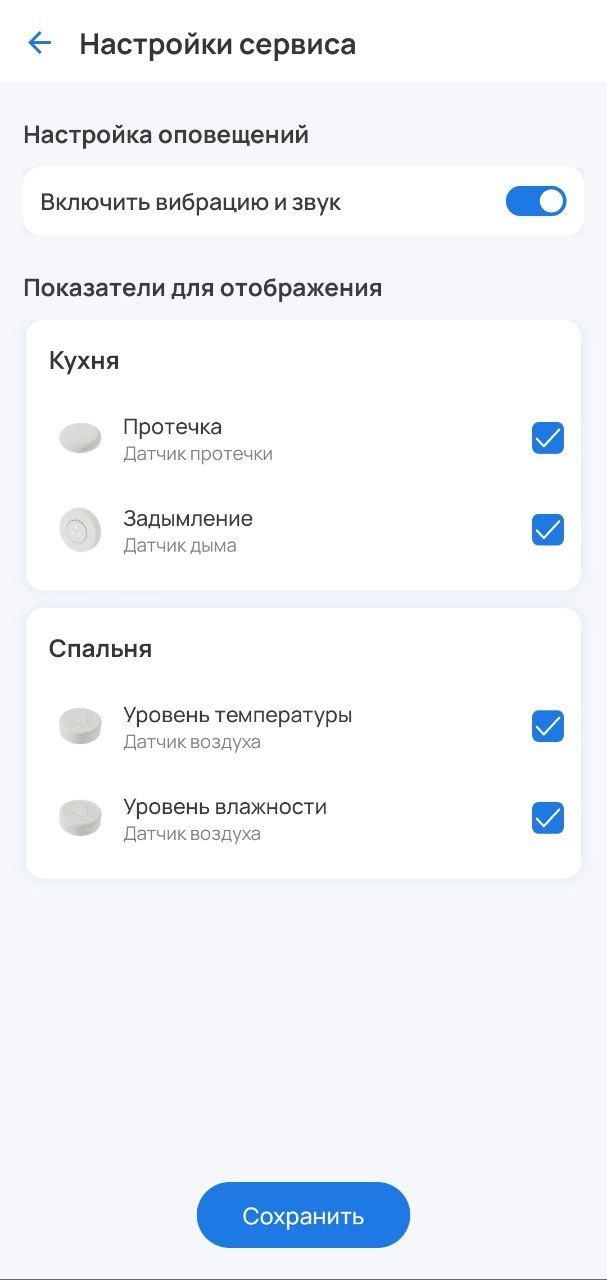Uncheck the Протечка sensor checkbox

(x=547, y=438)
